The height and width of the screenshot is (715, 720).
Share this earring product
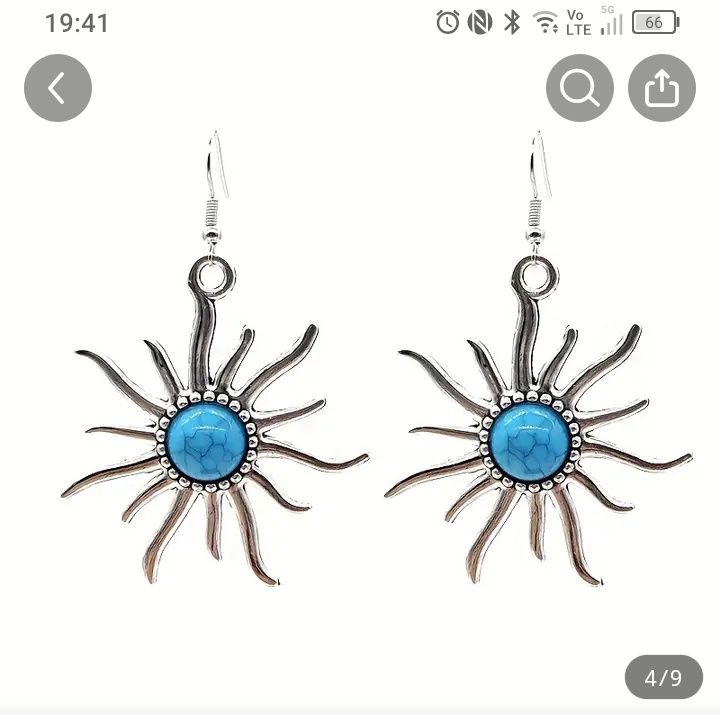pos(661,88)
